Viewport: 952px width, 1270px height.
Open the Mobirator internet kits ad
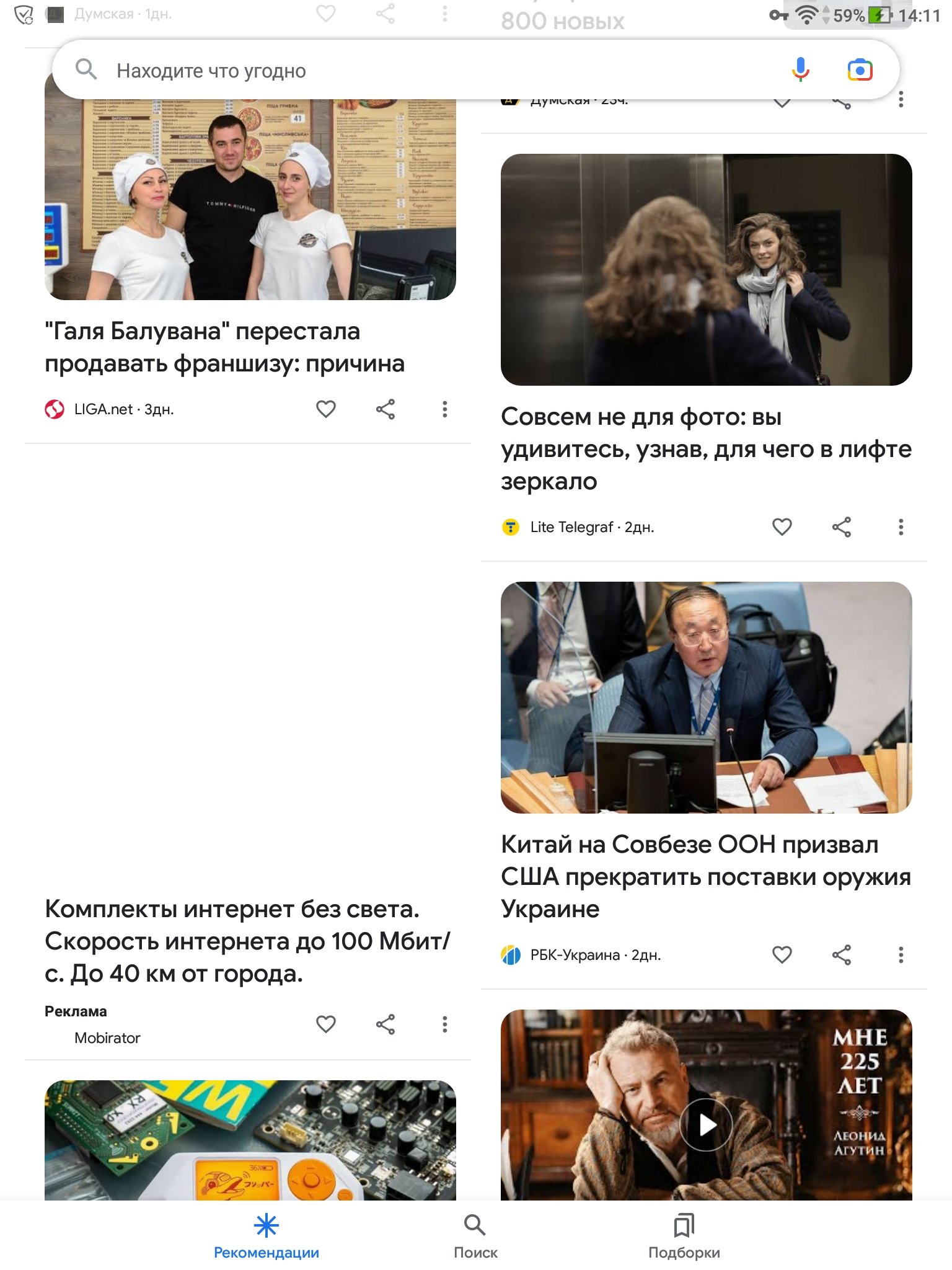(247, 941)
